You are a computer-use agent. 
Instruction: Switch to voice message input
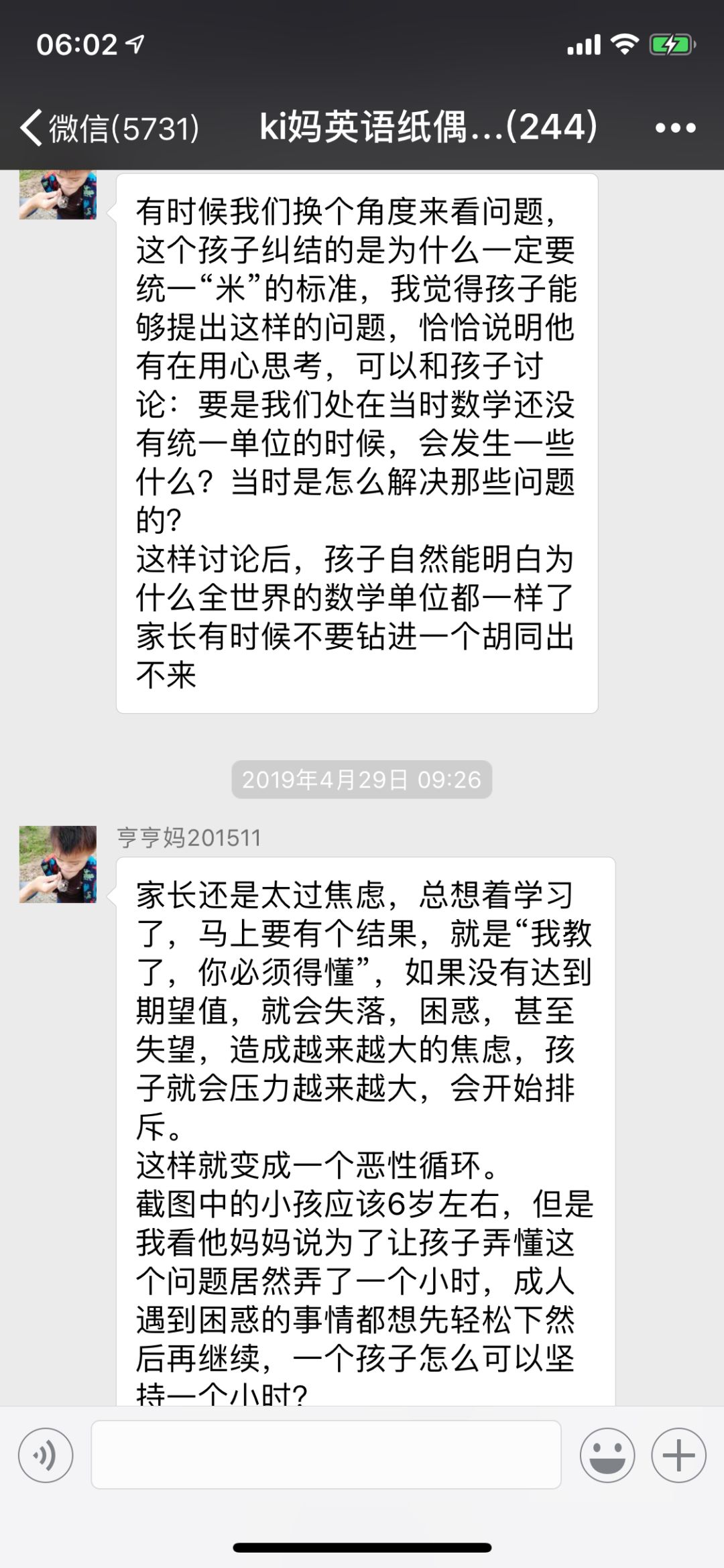pyautogui.click(x=46, y=1455)
